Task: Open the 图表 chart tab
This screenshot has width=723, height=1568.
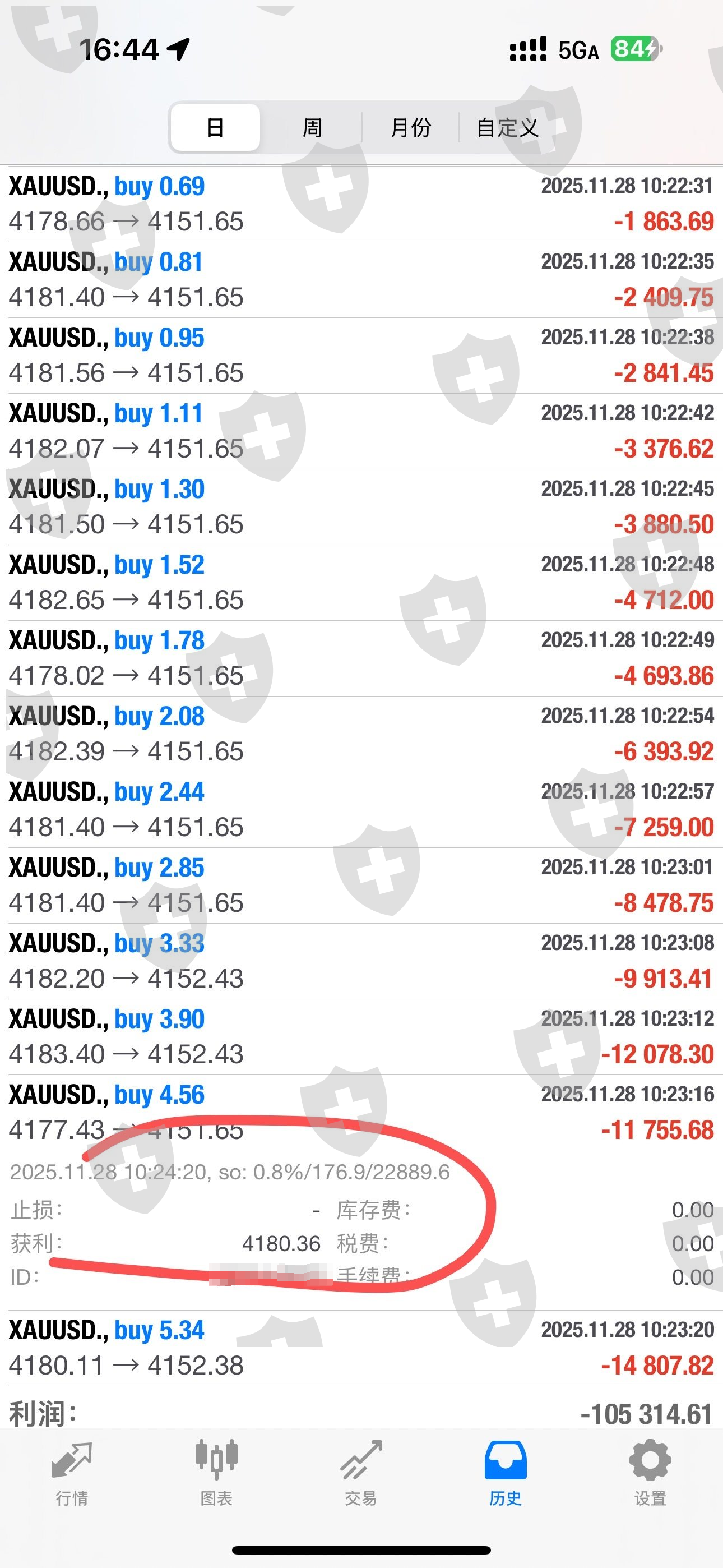Action: (x=216, y=1472)
